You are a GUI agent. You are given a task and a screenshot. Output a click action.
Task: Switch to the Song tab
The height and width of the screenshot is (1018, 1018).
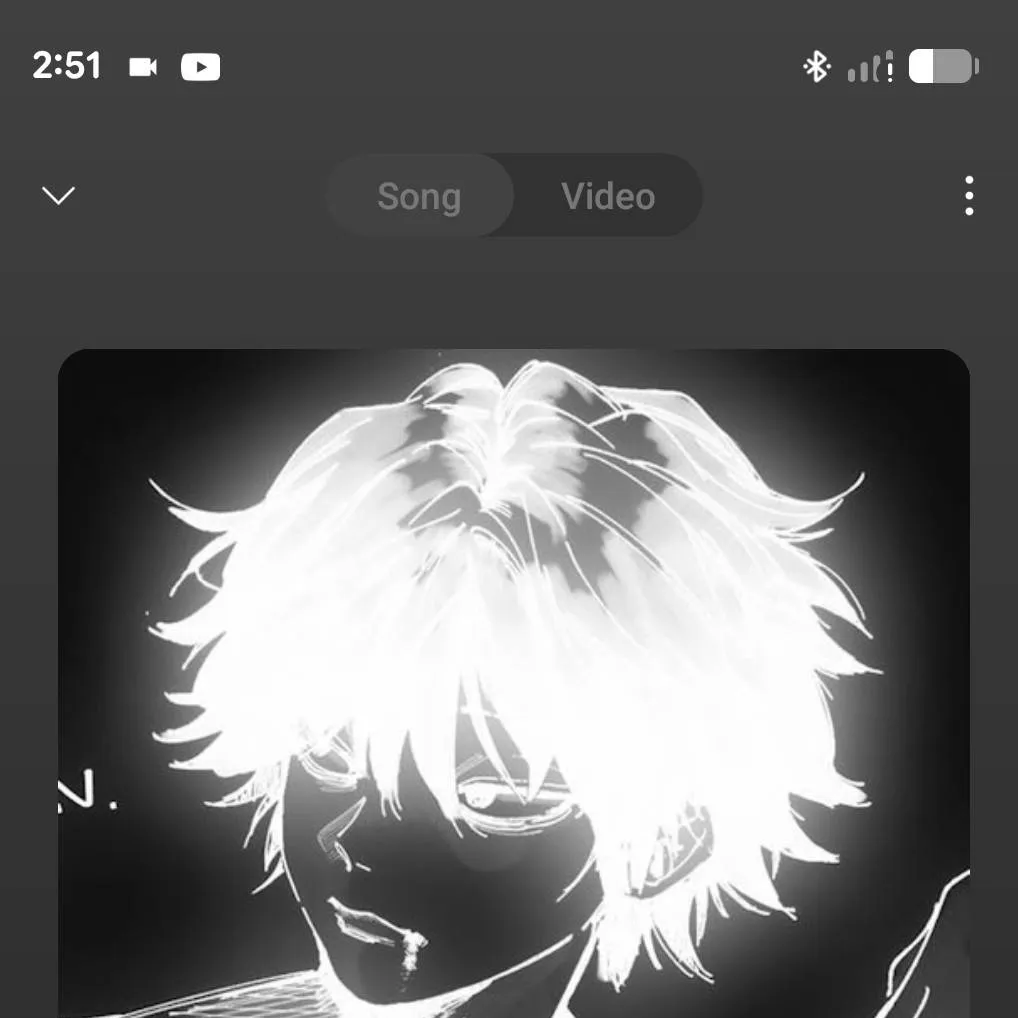coord(420,196)
